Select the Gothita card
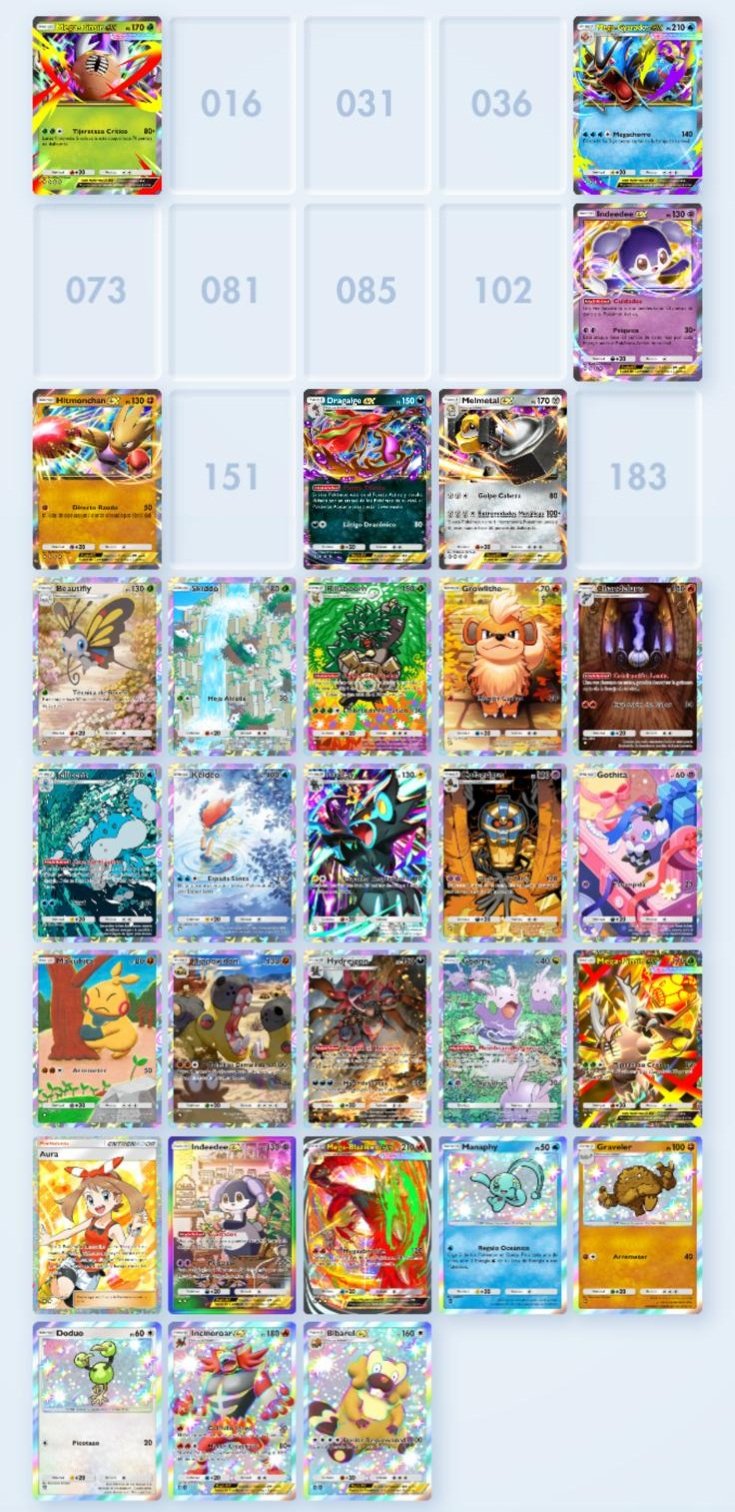This screenshot has width=735, height=1512. point(638,852)
